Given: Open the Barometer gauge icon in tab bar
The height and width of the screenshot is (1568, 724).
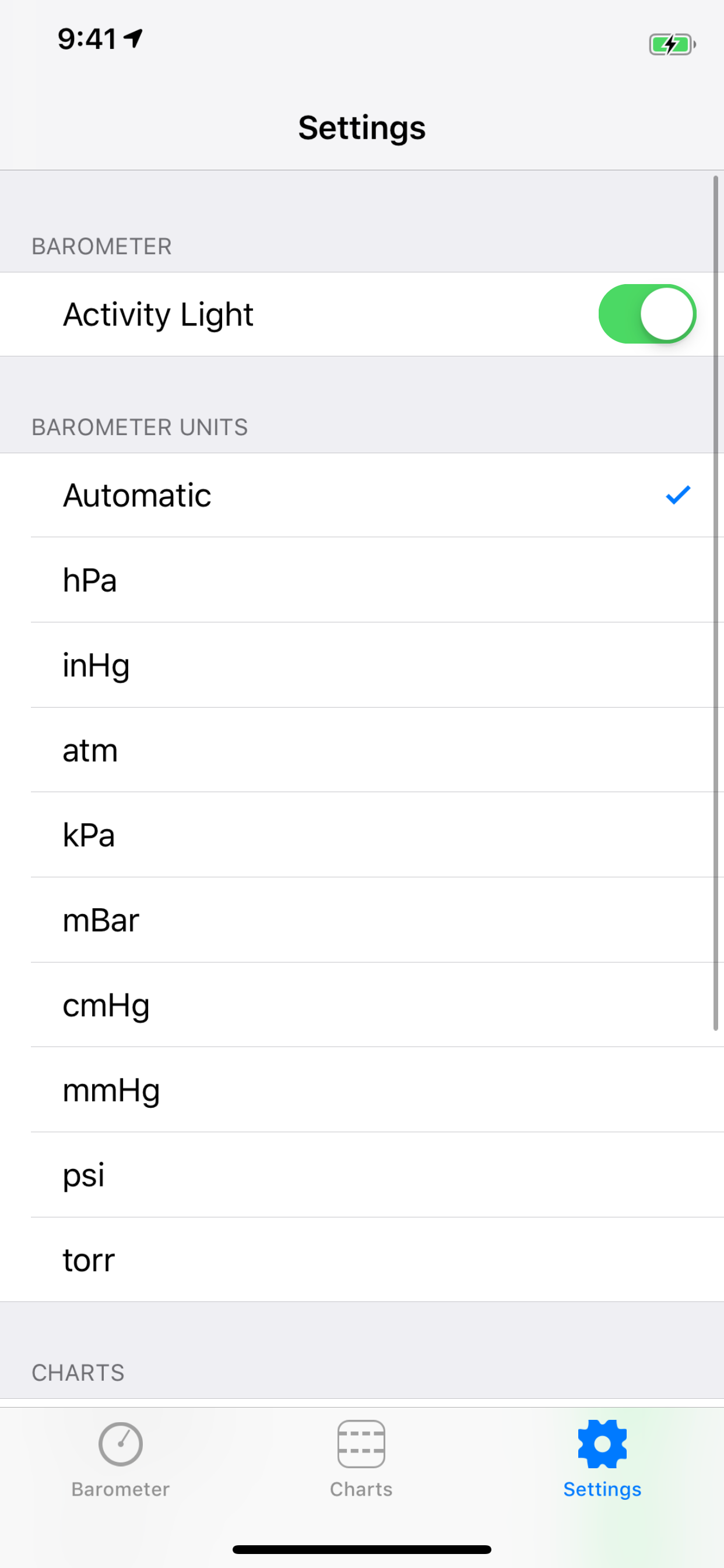Looking at the screenshot, I should click(x=120, y=1444).
